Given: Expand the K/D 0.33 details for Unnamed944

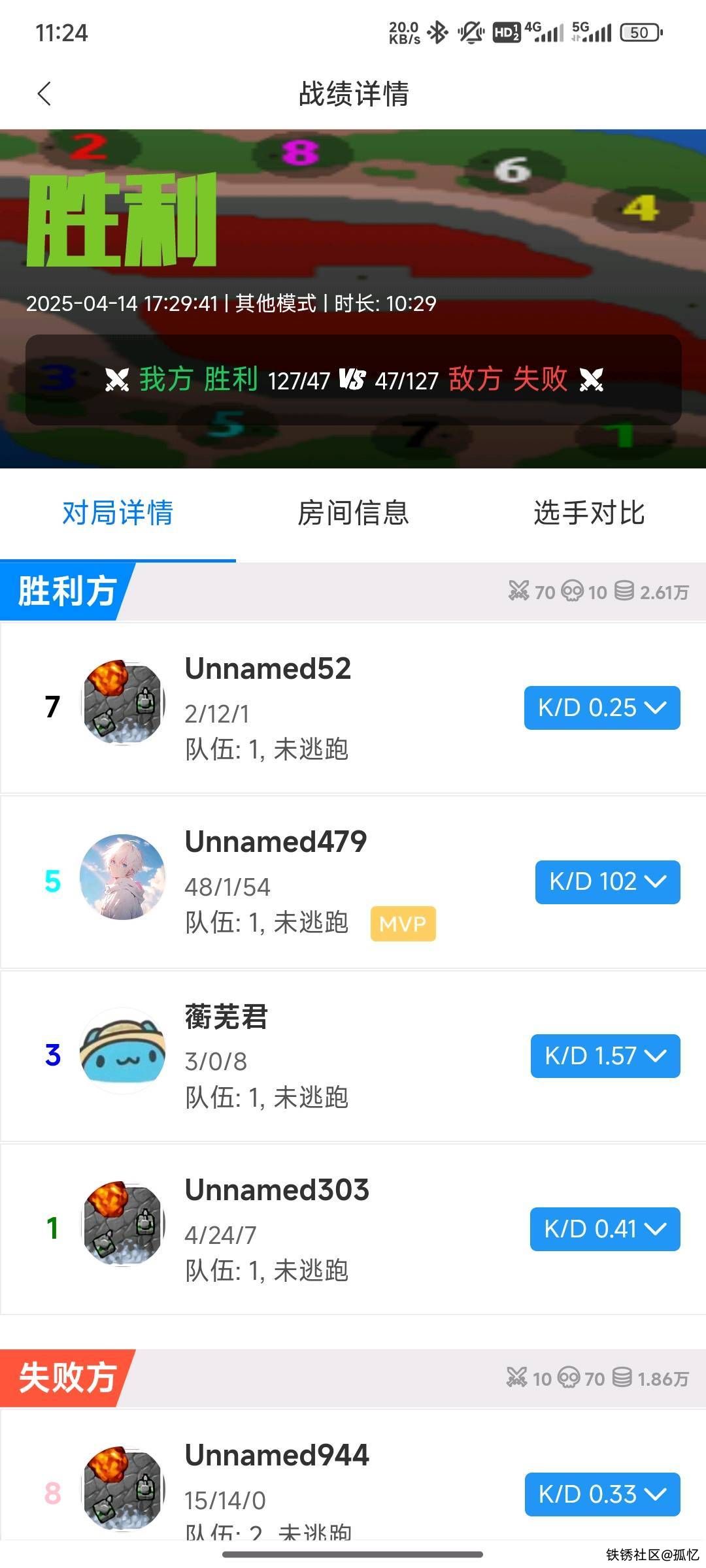Looking at the screenshot, I should tap(602, 1494).
